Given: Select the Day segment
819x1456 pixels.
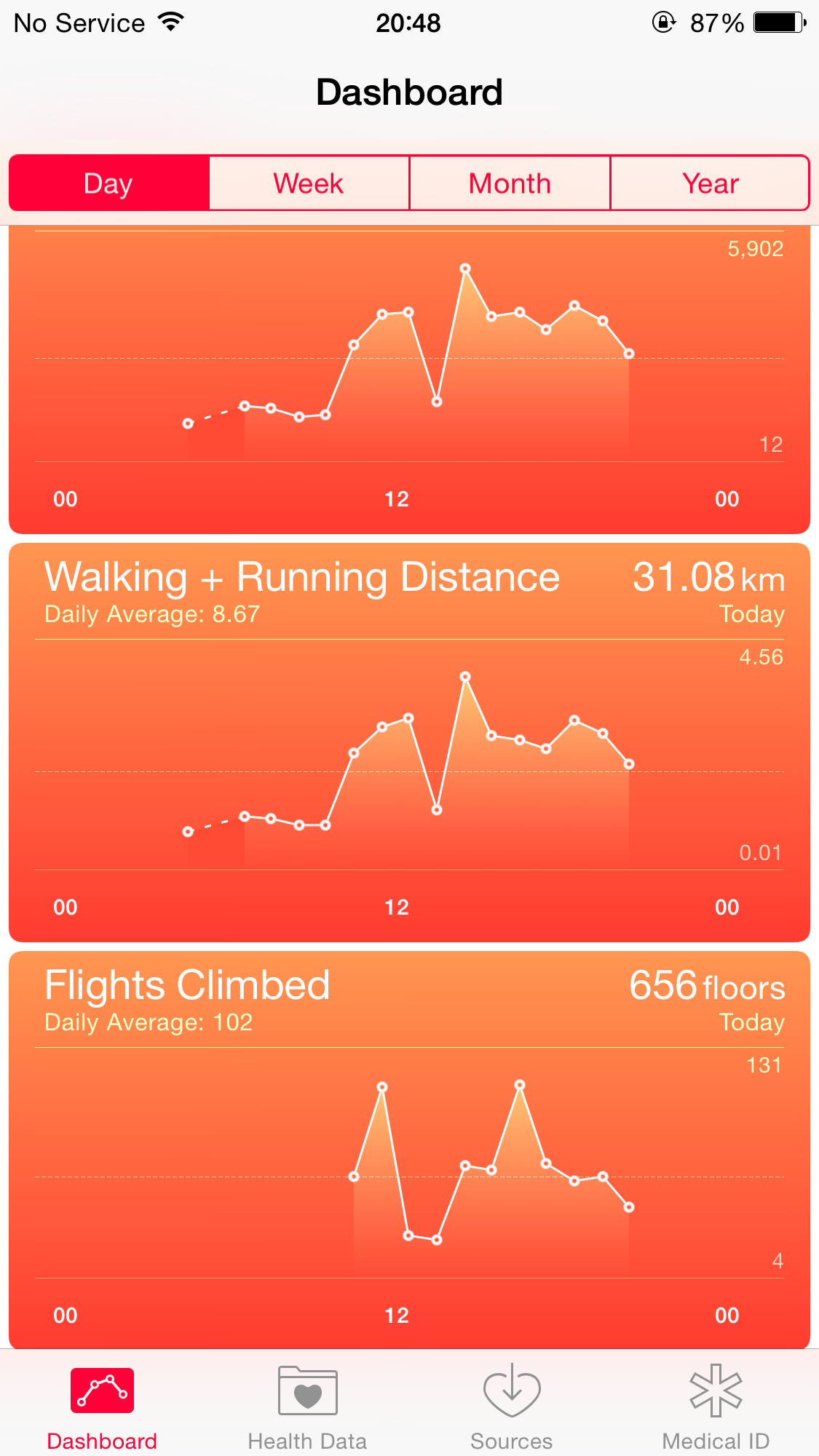Looking at the screenshot, I should pos(108,183).
